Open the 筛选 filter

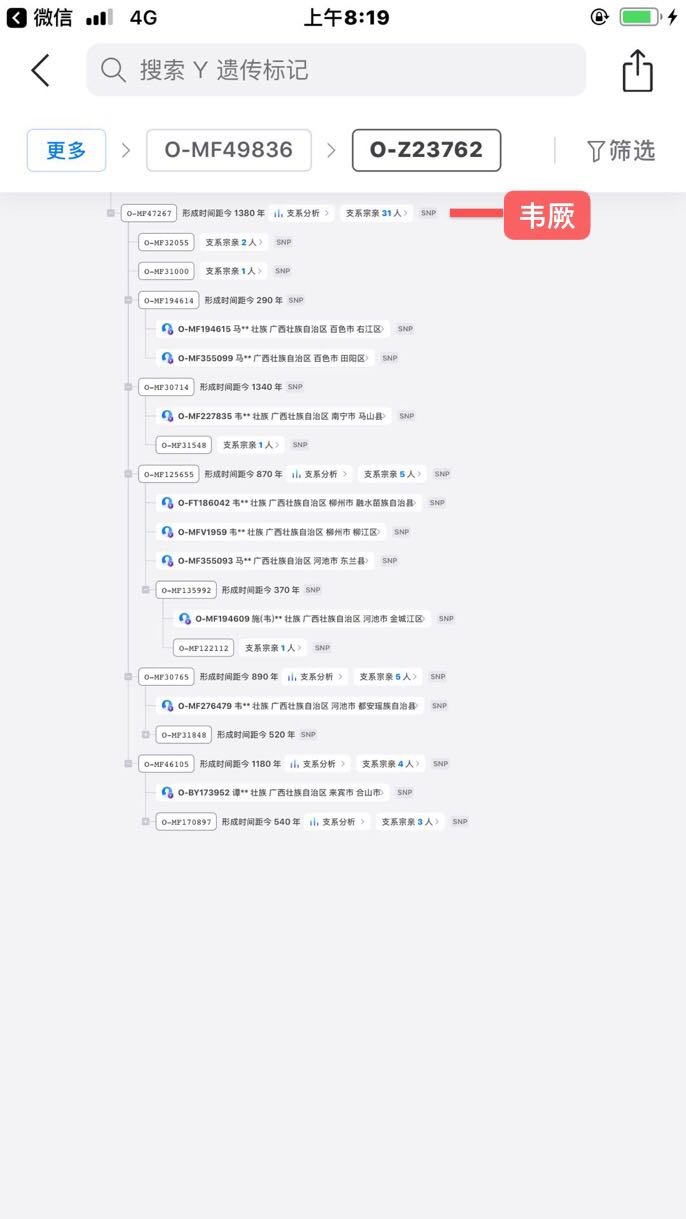click(621, 151)
